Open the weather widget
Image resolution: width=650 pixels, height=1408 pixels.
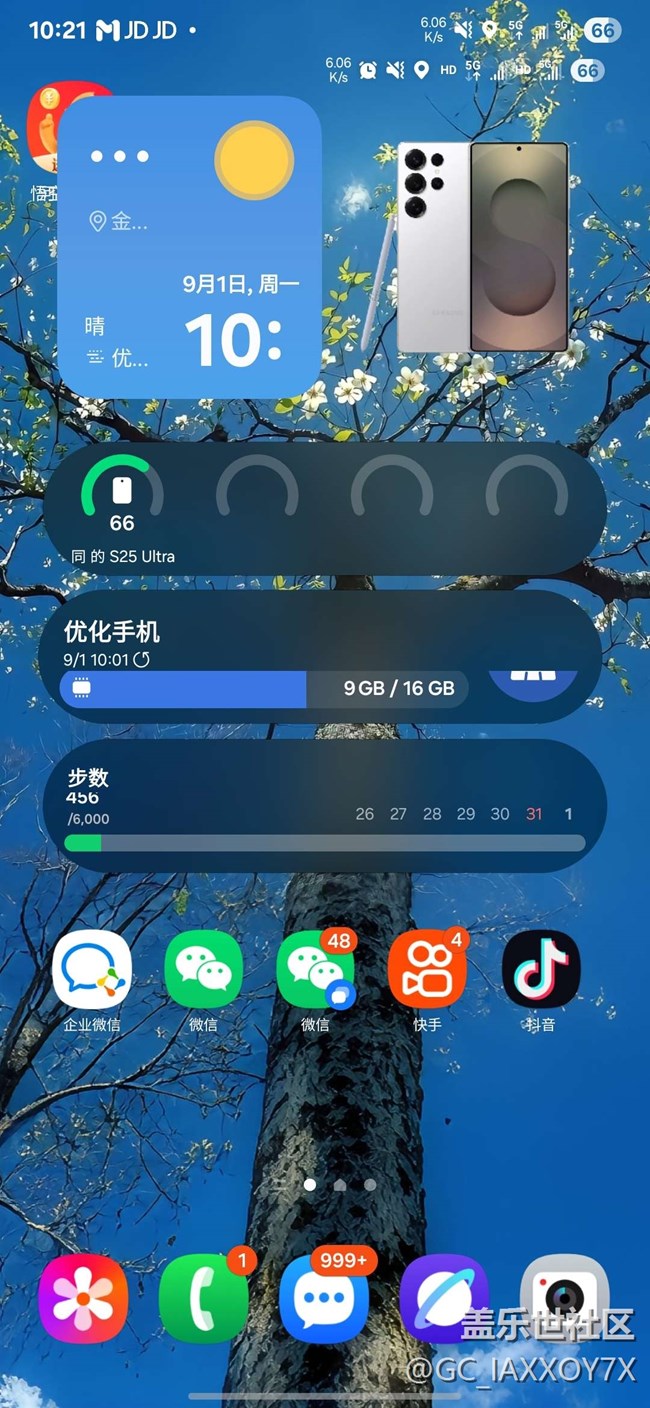click(x=189, y=247)
